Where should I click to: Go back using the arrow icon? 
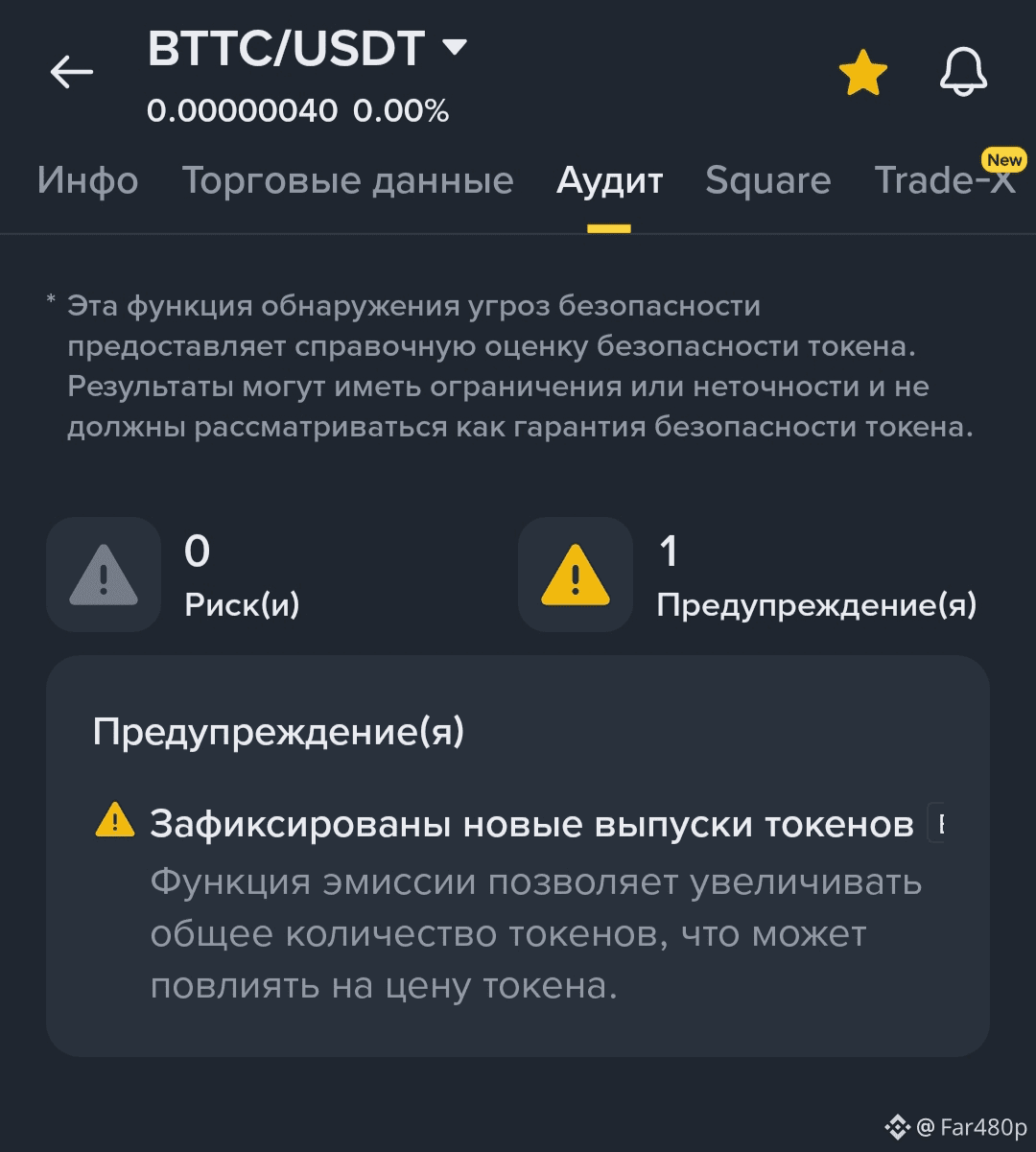tap(72, 72)
